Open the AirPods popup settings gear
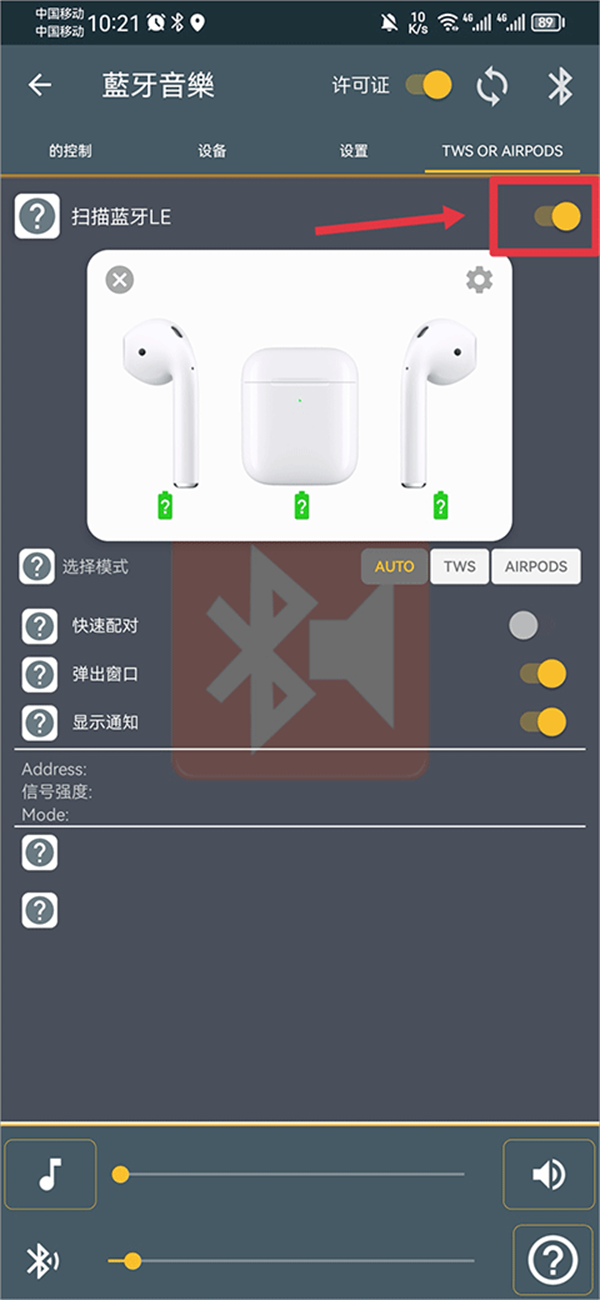This screenshot has height=1300, width=600. tap(480, 280)
